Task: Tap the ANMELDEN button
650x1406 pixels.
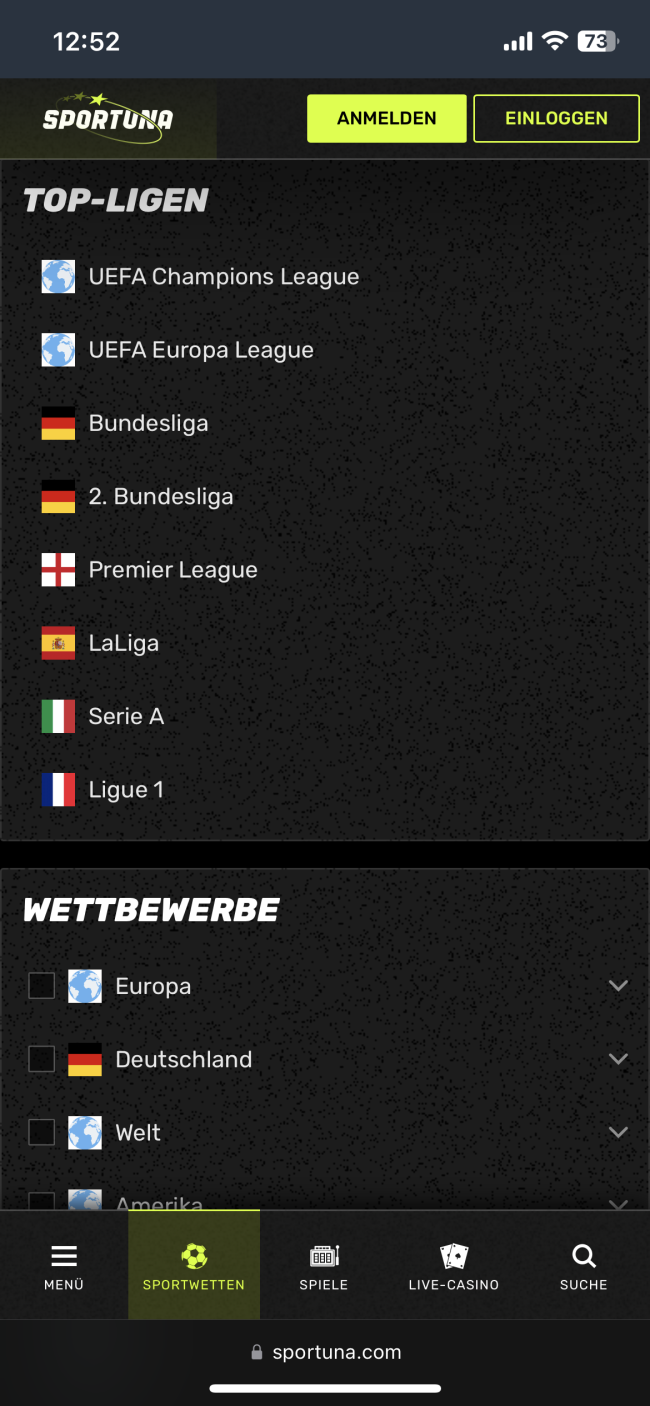Action: (386, 118)
